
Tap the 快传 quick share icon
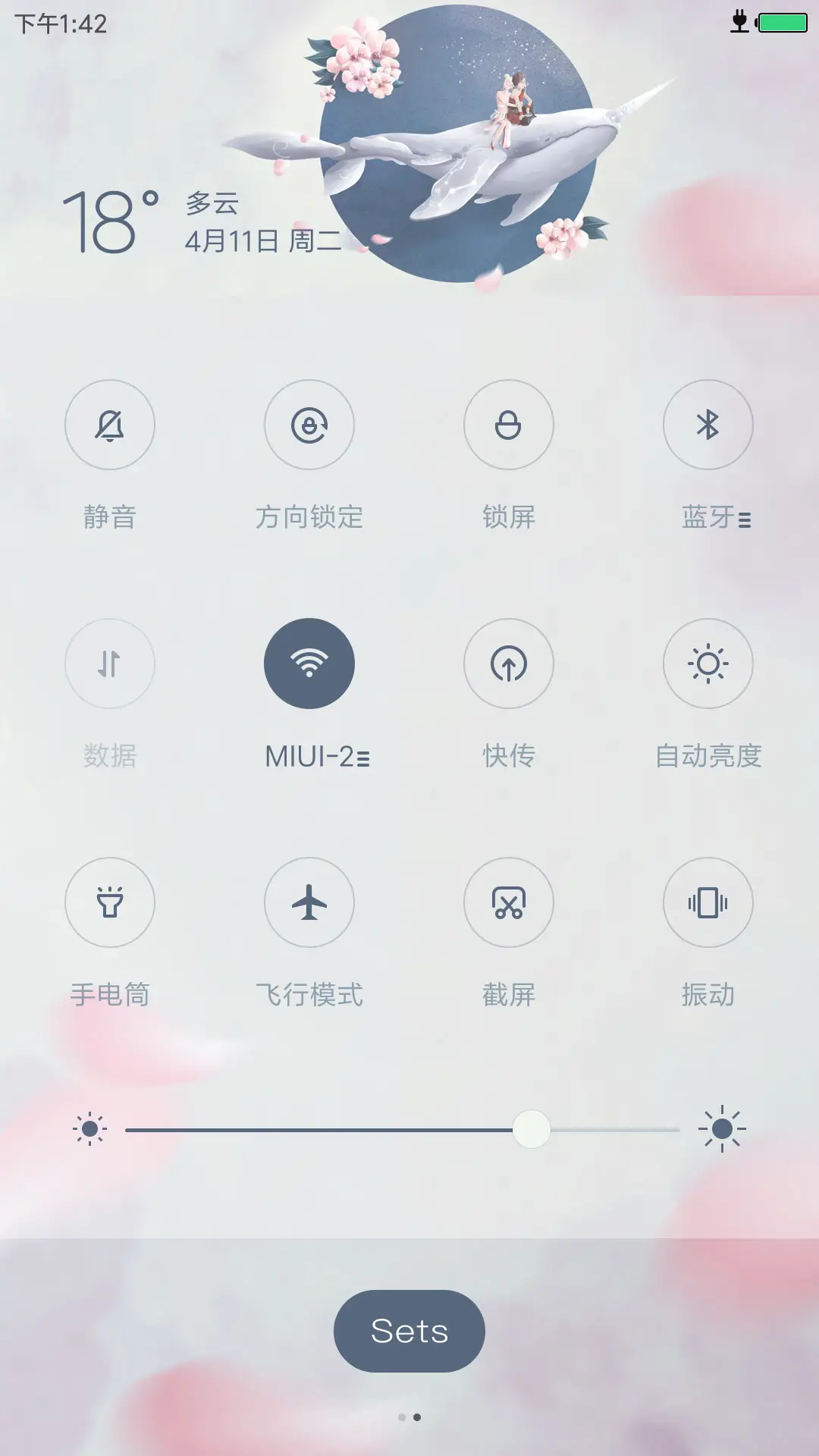click(x=509, y=664)
